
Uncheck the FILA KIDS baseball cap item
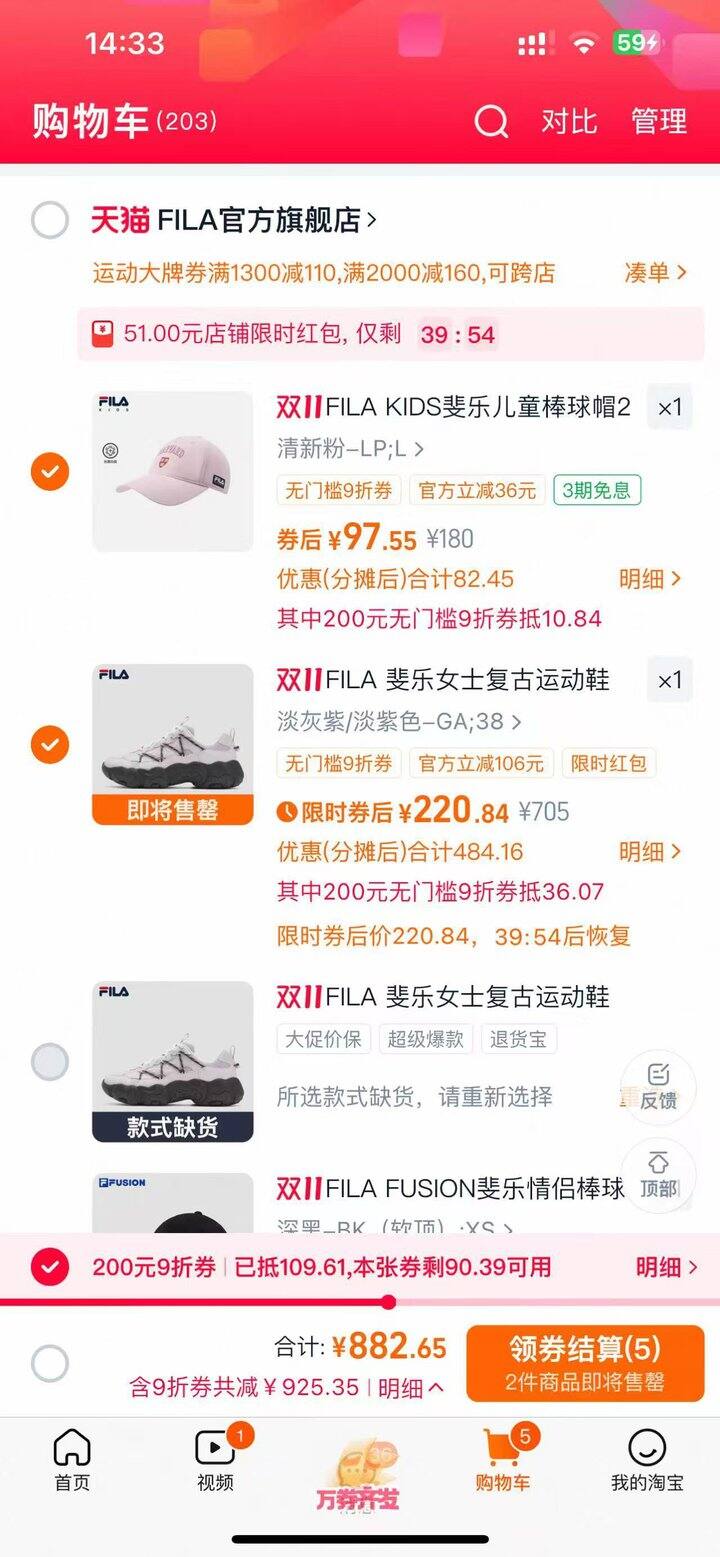pyautogui.click(x=50, y=471)
